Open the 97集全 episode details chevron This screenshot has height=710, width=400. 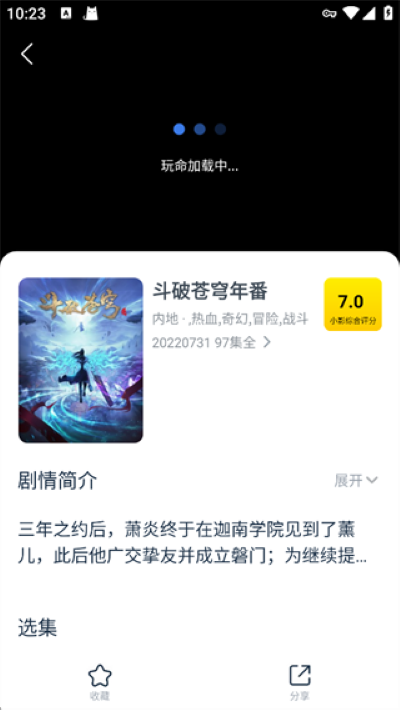pos(267,342)
